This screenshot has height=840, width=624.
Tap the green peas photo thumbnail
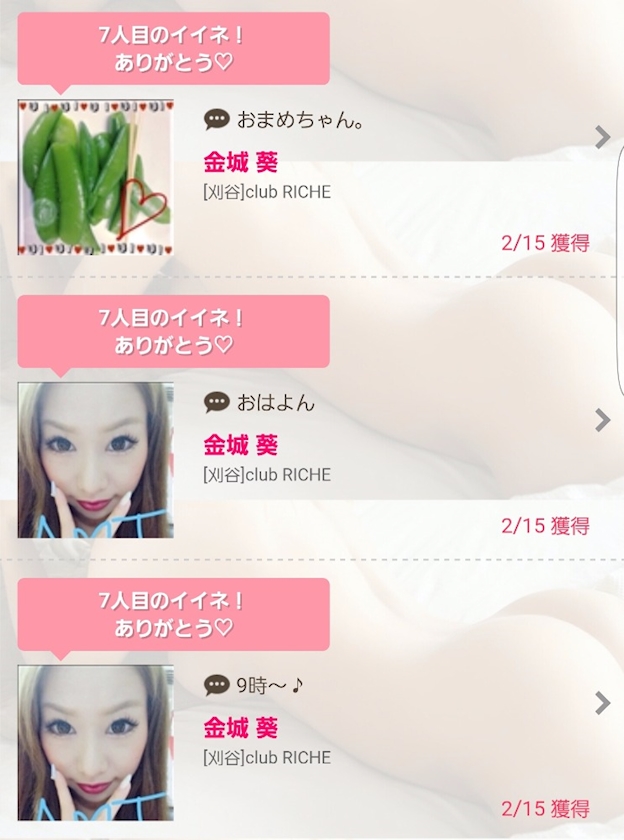pos(95,177)
